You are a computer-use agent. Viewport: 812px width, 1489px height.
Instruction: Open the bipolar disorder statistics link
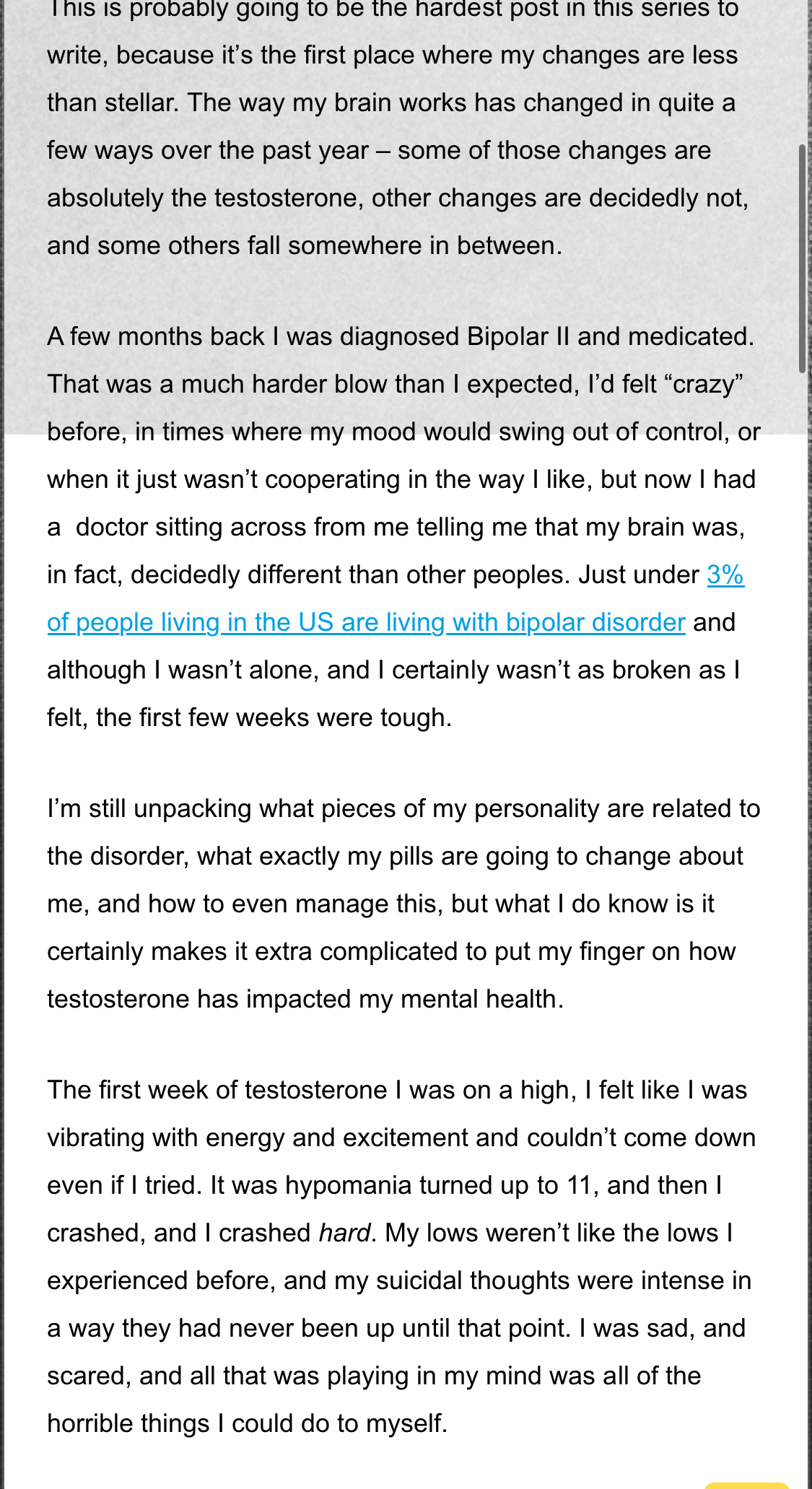(366, 622)
